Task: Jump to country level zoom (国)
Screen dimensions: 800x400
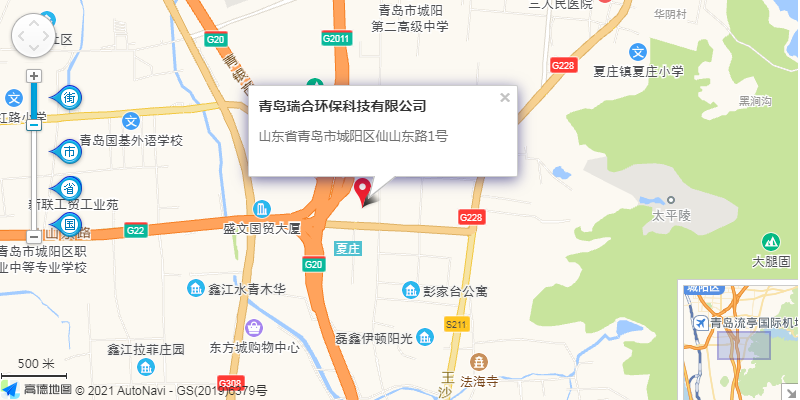Action: click(x=70, y=224)
